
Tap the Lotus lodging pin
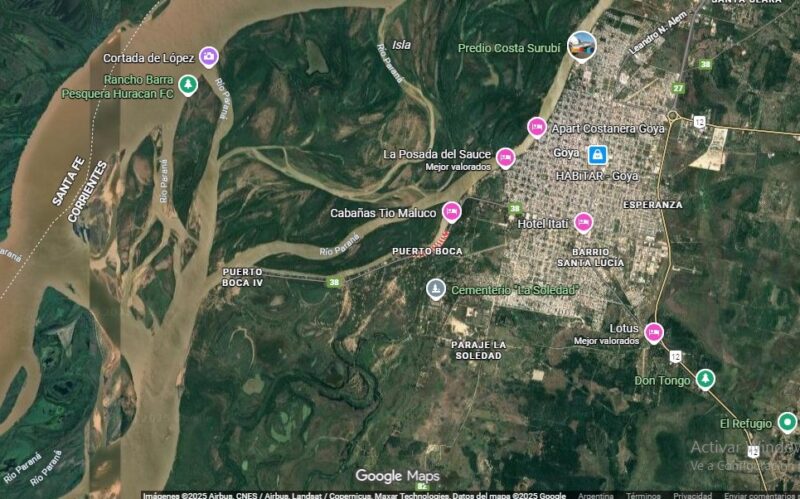654,332
